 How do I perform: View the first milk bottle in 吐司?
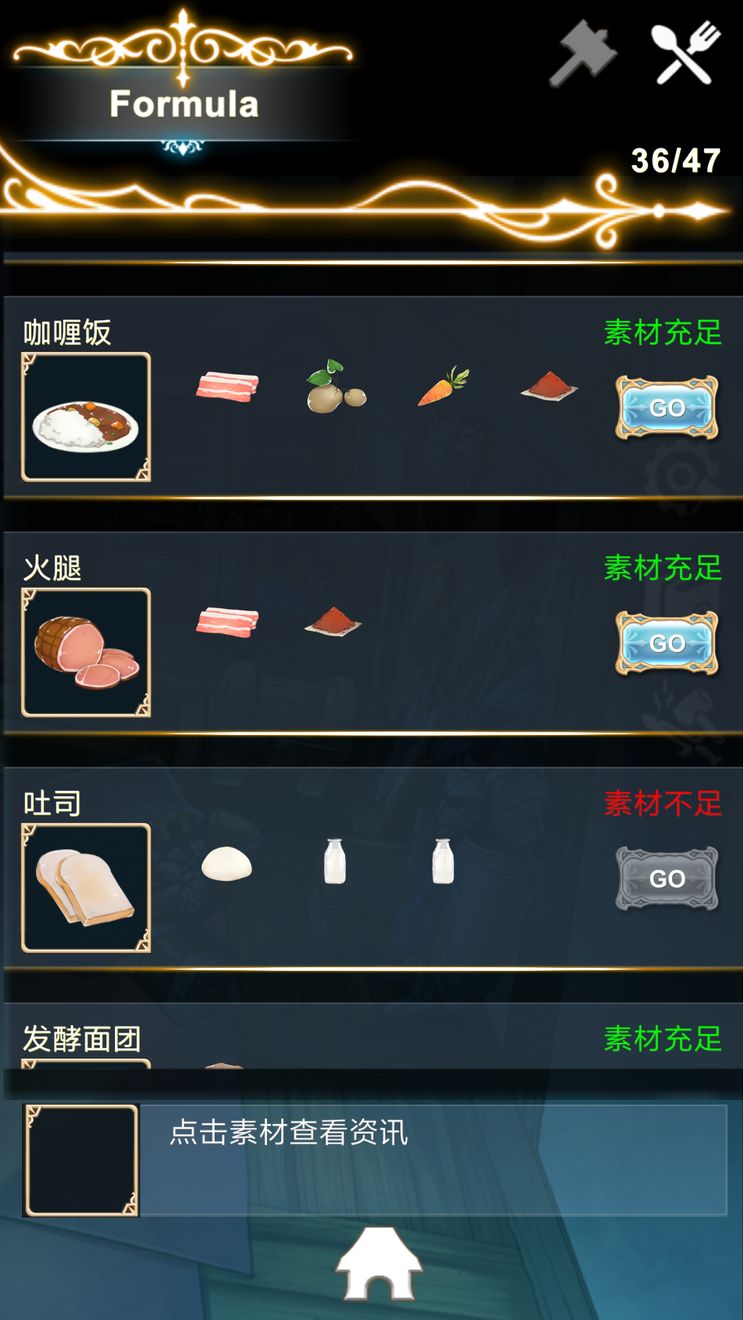(x=335, y=861)
